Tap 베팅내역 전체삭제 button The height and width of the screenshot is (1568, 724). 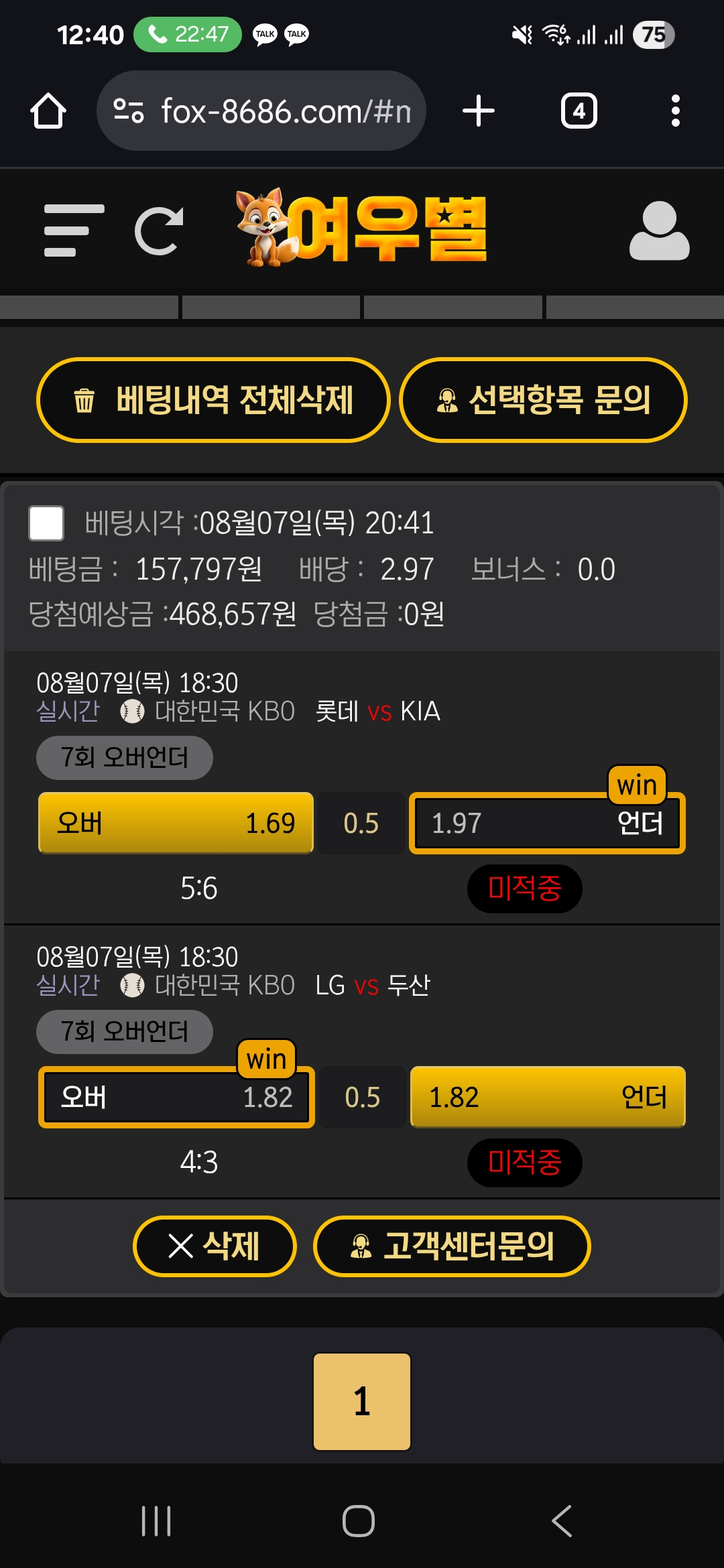click(213, 400)
